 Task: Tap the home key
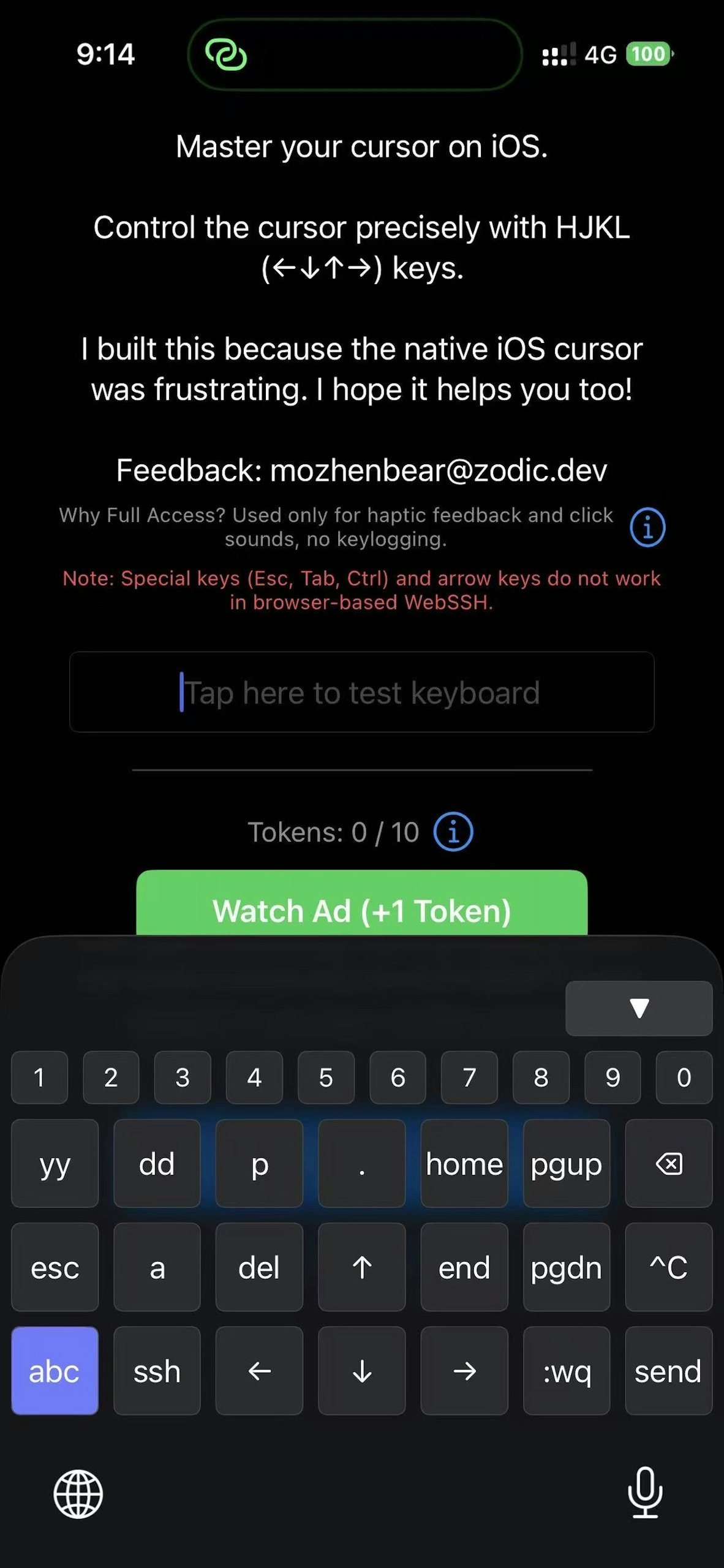[x=464, y=1164]
